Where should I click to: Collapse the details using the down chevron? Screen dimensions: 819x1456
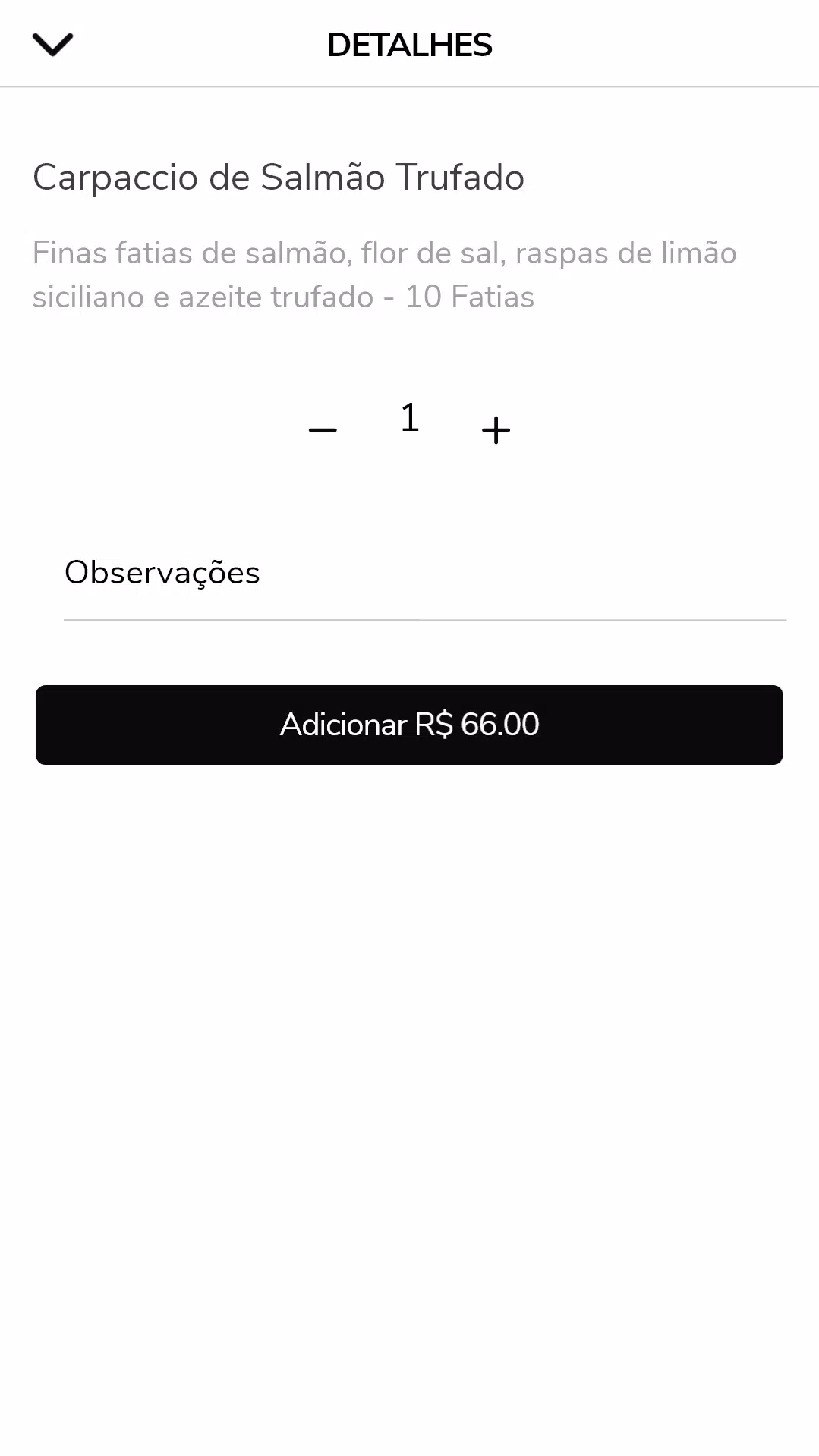point(52,45)
